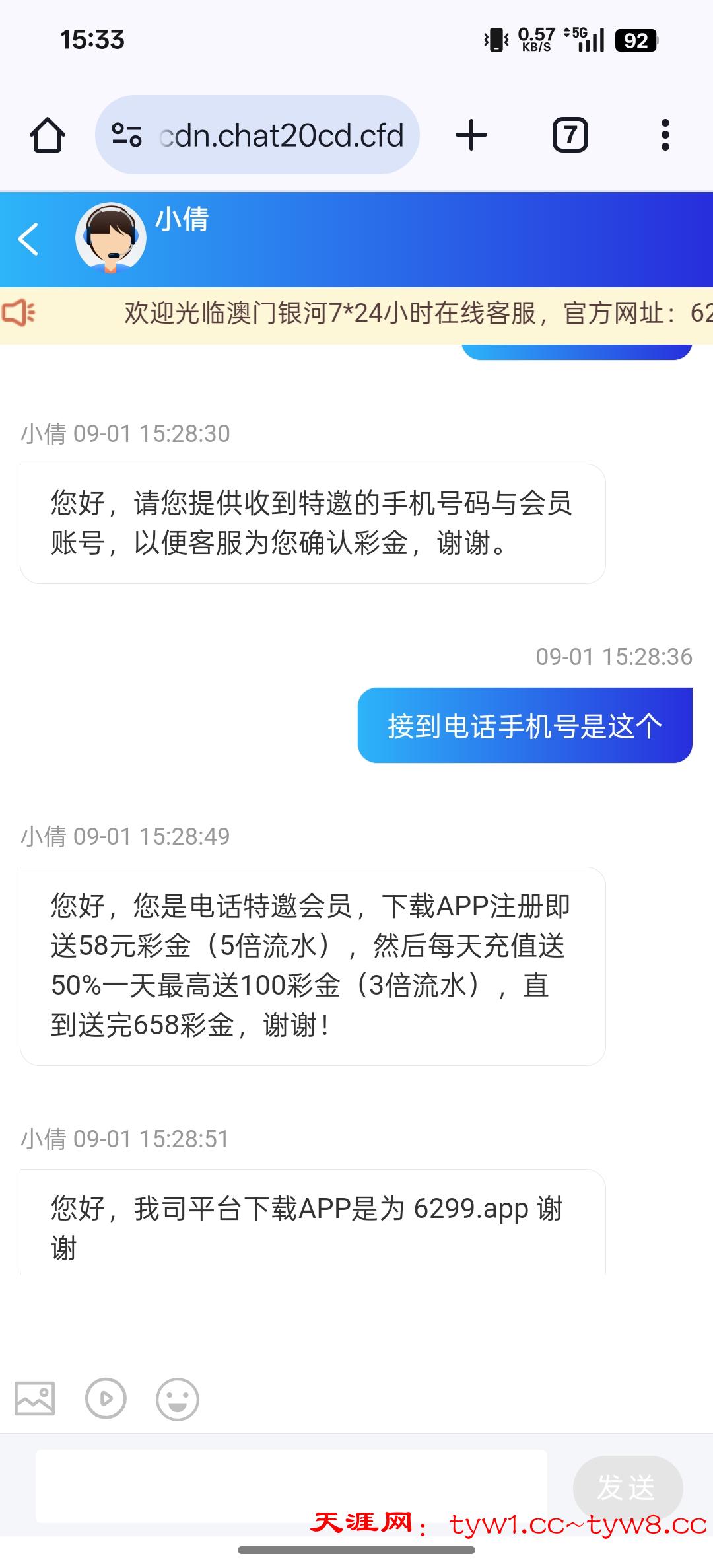Go to the browser home page
The image size is (713, 1568).
click(48, 135)
